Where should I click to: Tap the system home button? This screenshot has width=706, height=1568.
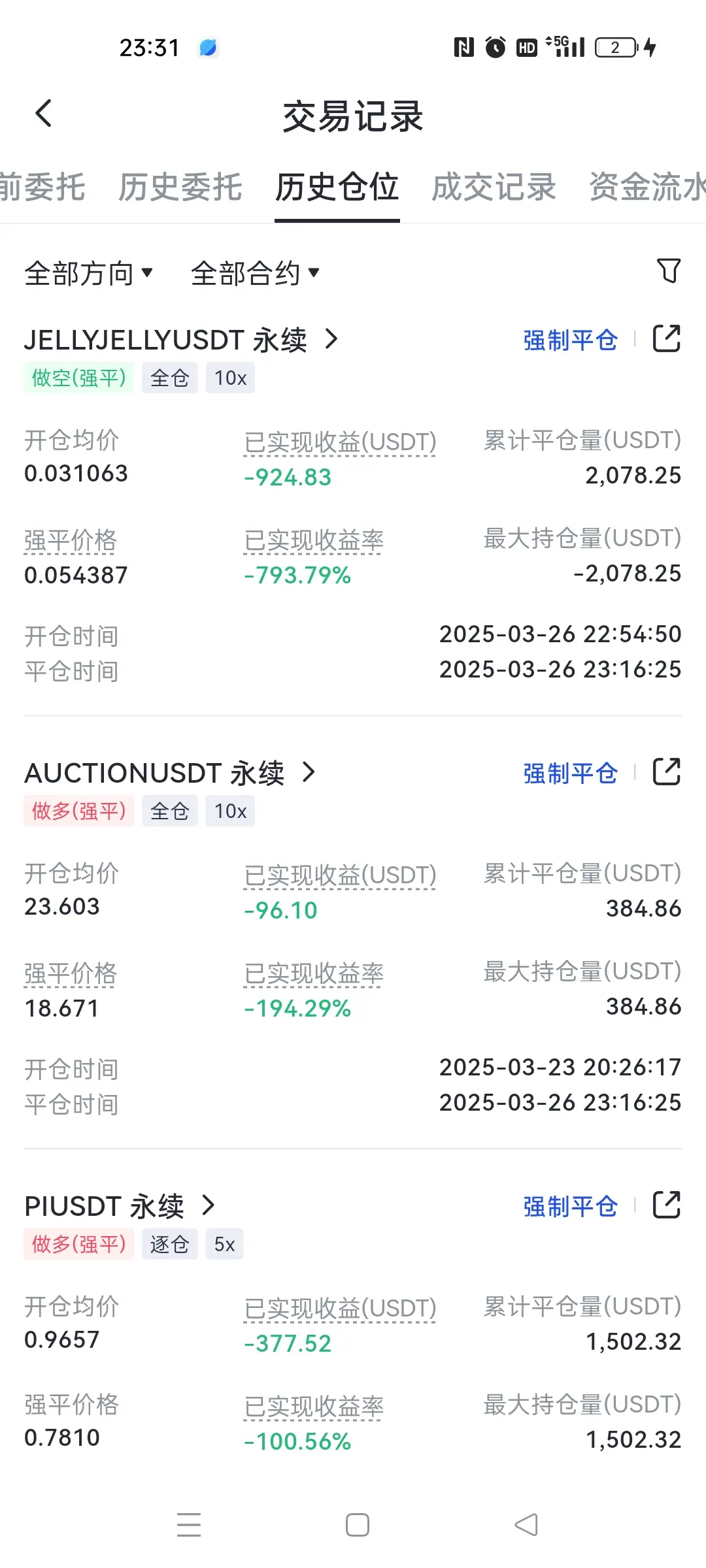coord(357,1525)
